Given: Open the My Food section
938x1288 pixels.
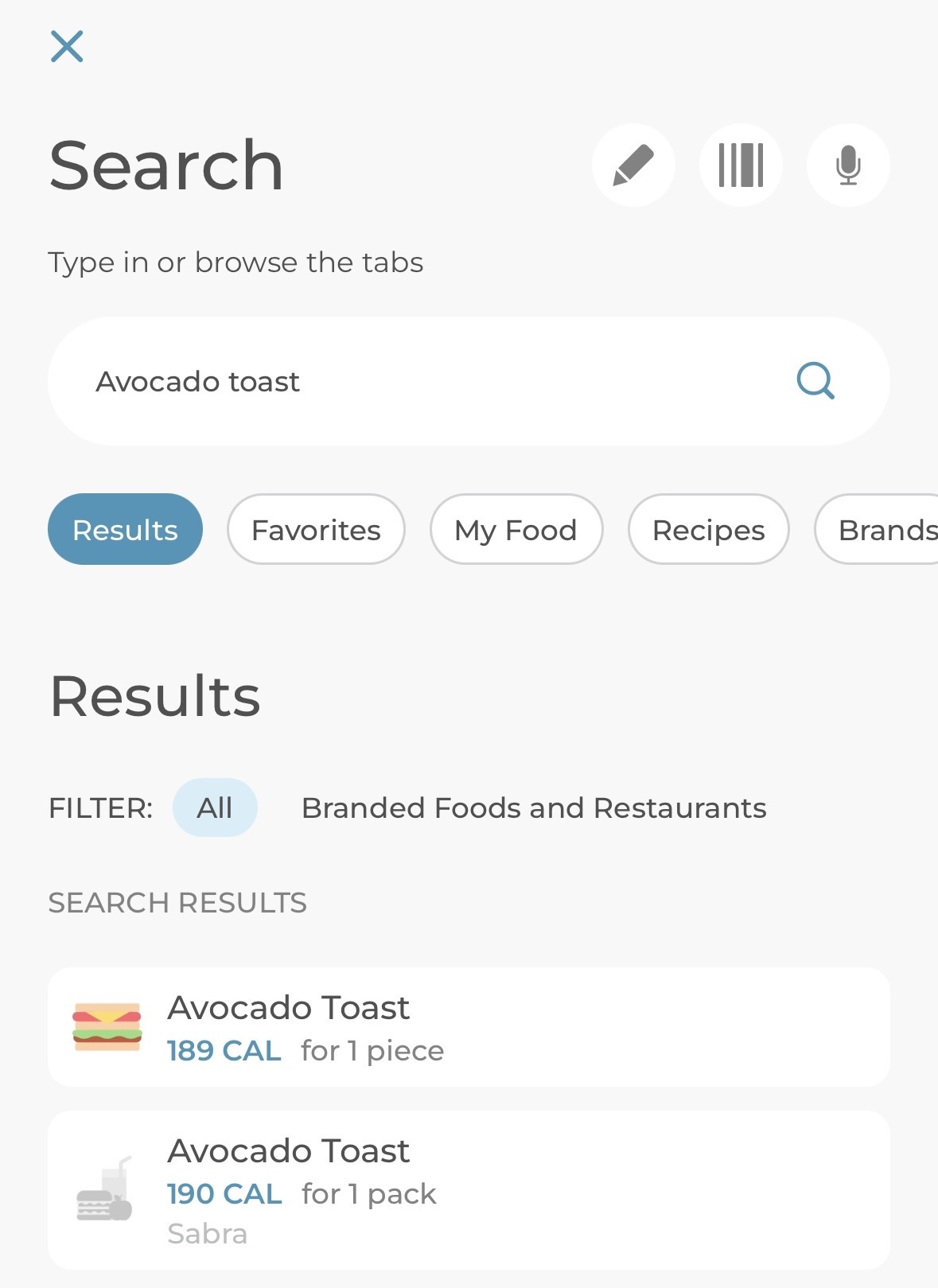Looking at the screenshot, I should coord(516,529).
